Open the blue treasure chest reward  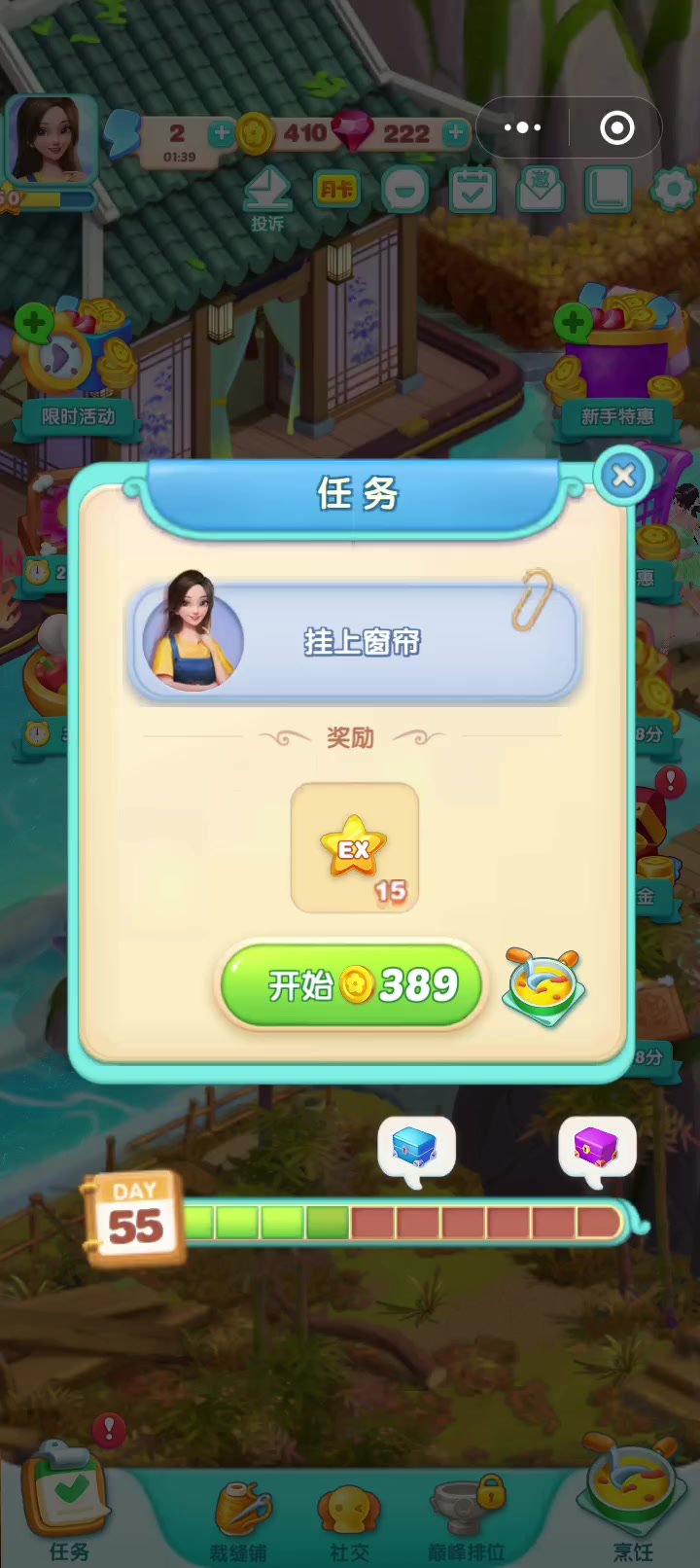tap(416, 1148)
